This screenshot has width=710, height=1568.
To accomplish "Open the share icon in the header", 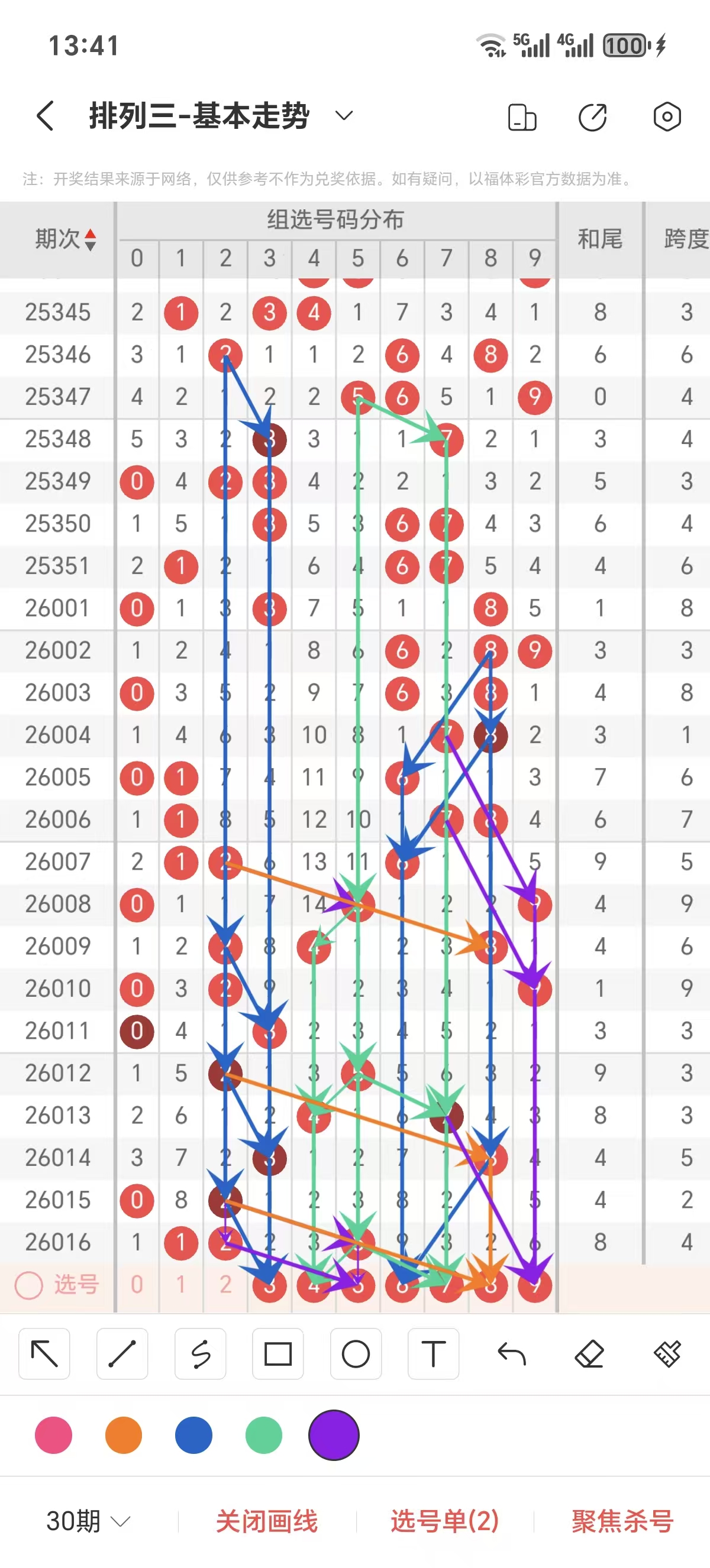I will coord(592,117).
